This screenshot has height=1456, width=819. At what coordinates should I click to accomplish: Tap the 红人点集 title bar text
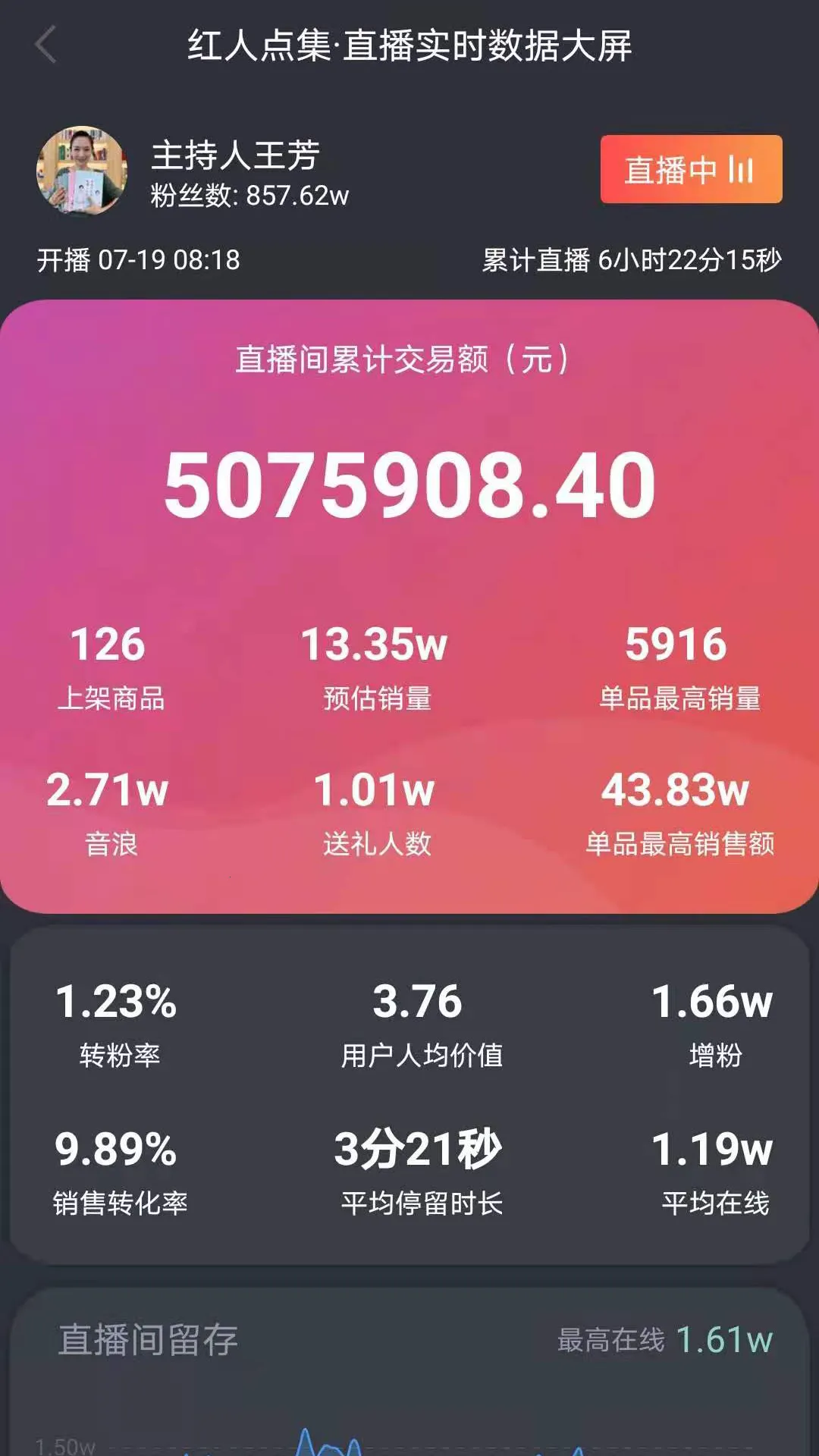[x=409, y=43]
